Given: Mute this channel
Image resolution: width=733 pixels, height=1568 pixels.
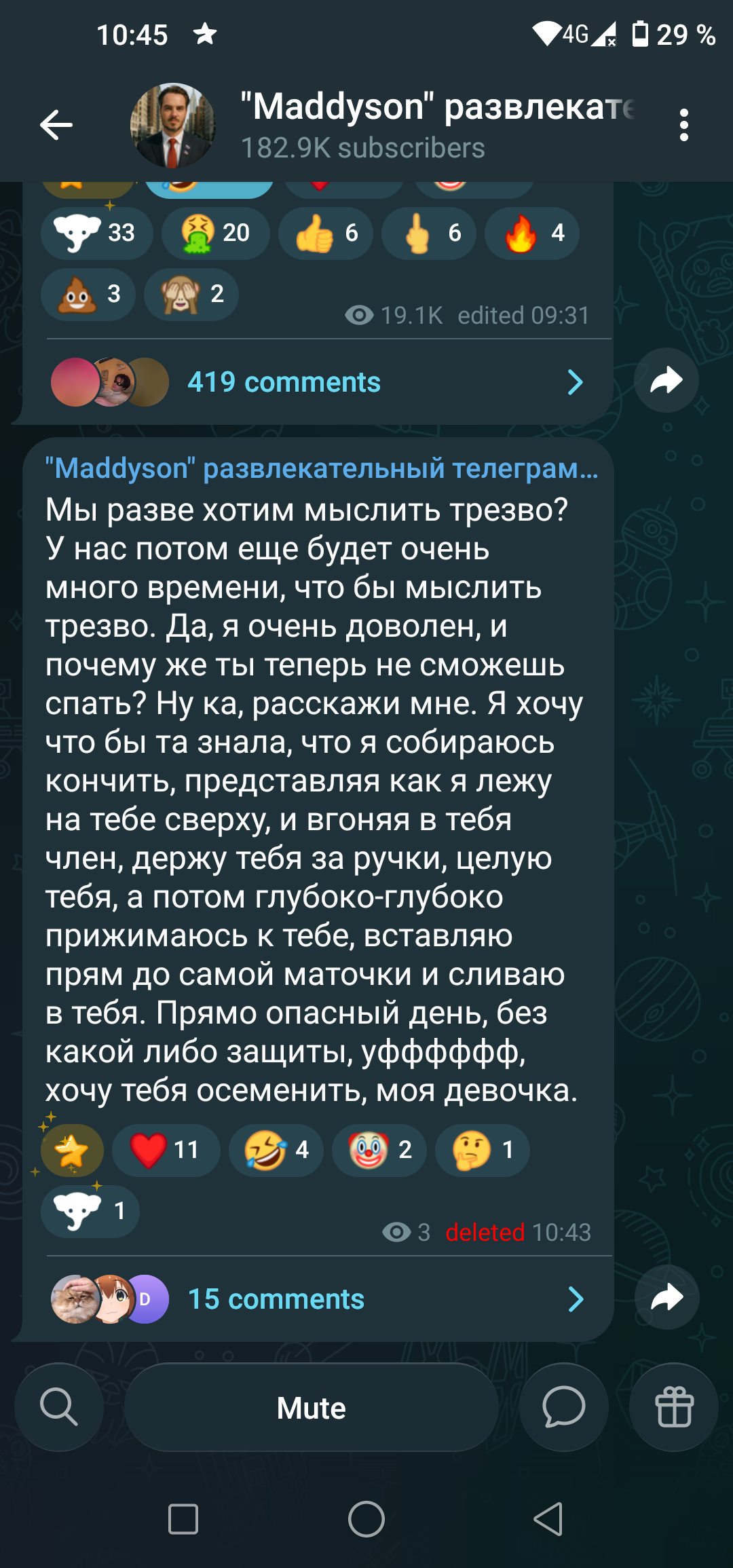Looking at the screenshot, I should (x=312, y=1408).
